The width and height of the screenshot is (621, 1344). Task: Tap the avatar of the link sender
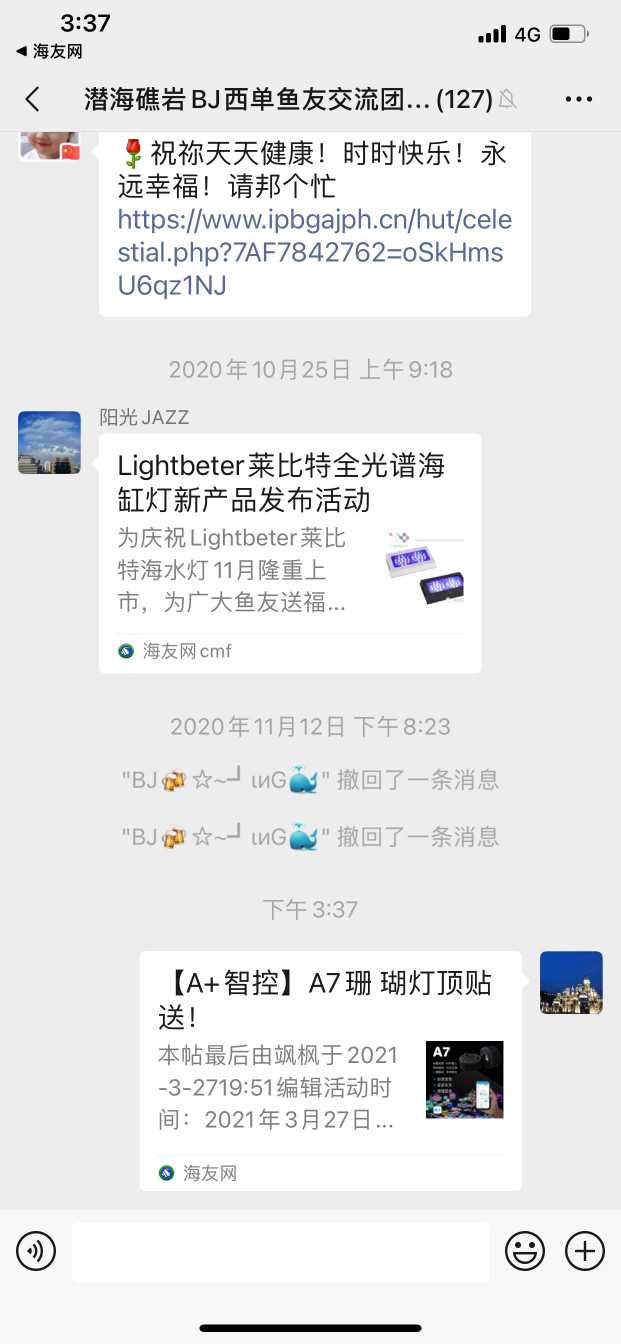[49, 145]
